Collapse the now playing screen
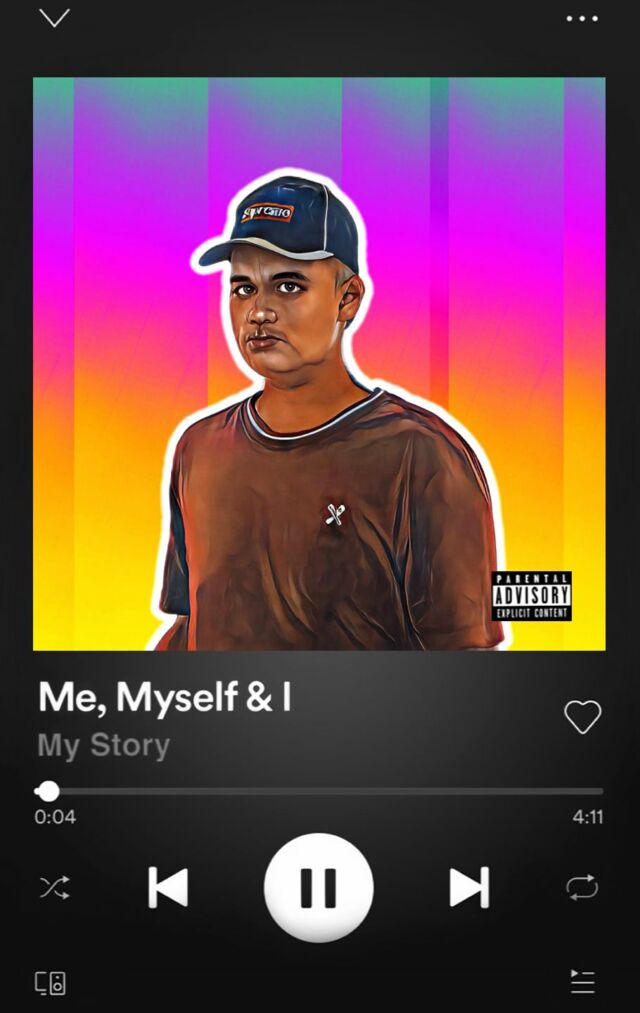The image size is (640, 1013). [x=54, y=18]
